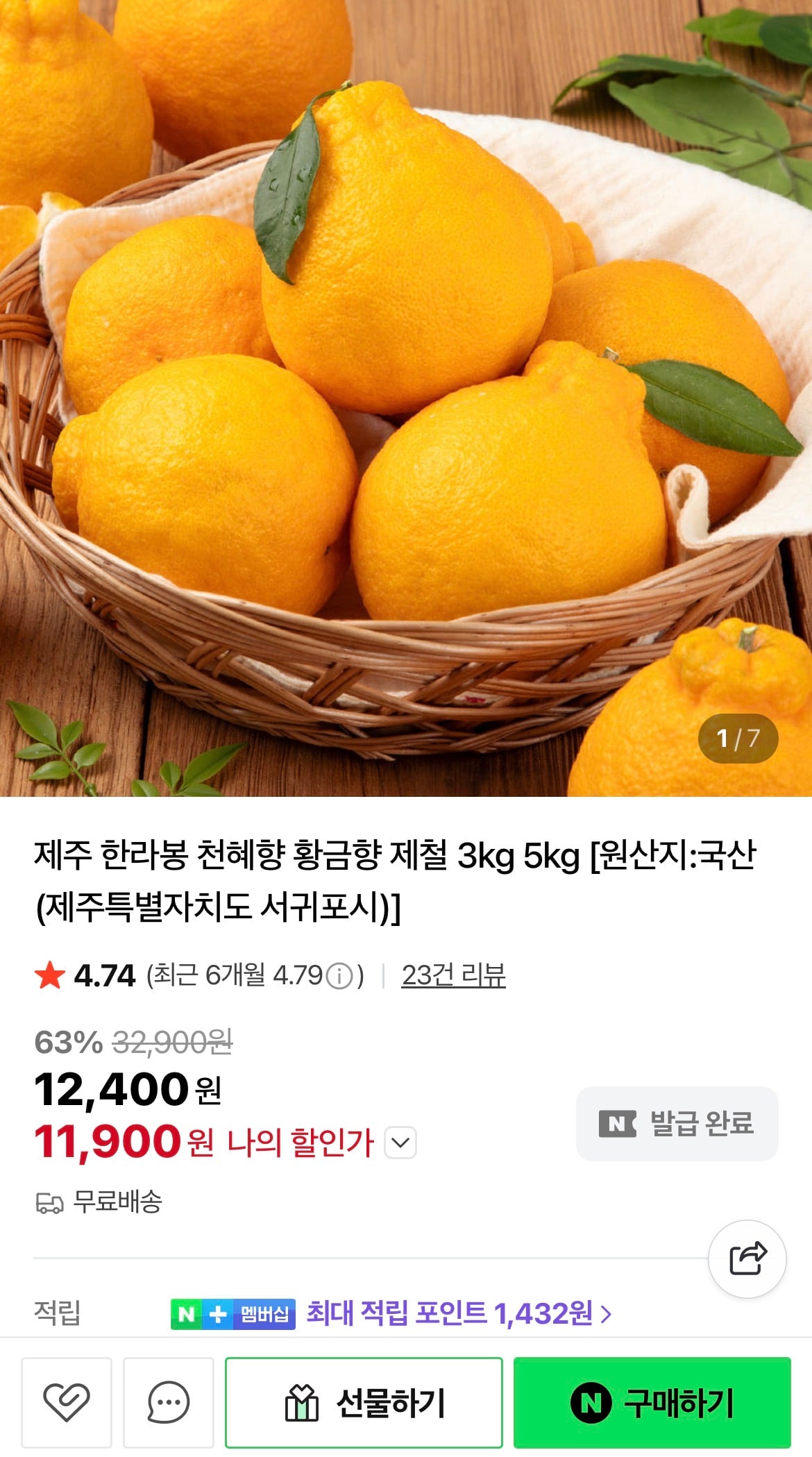Open 최대 적립 포인트 1,432원 details

tap(459, 1313)
